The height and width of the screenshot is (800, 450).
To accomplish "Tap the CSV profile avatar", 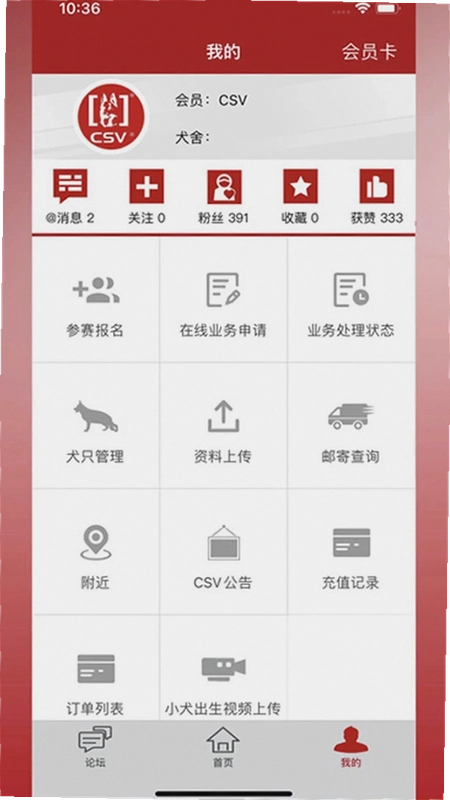I will [x=111, y=116].
